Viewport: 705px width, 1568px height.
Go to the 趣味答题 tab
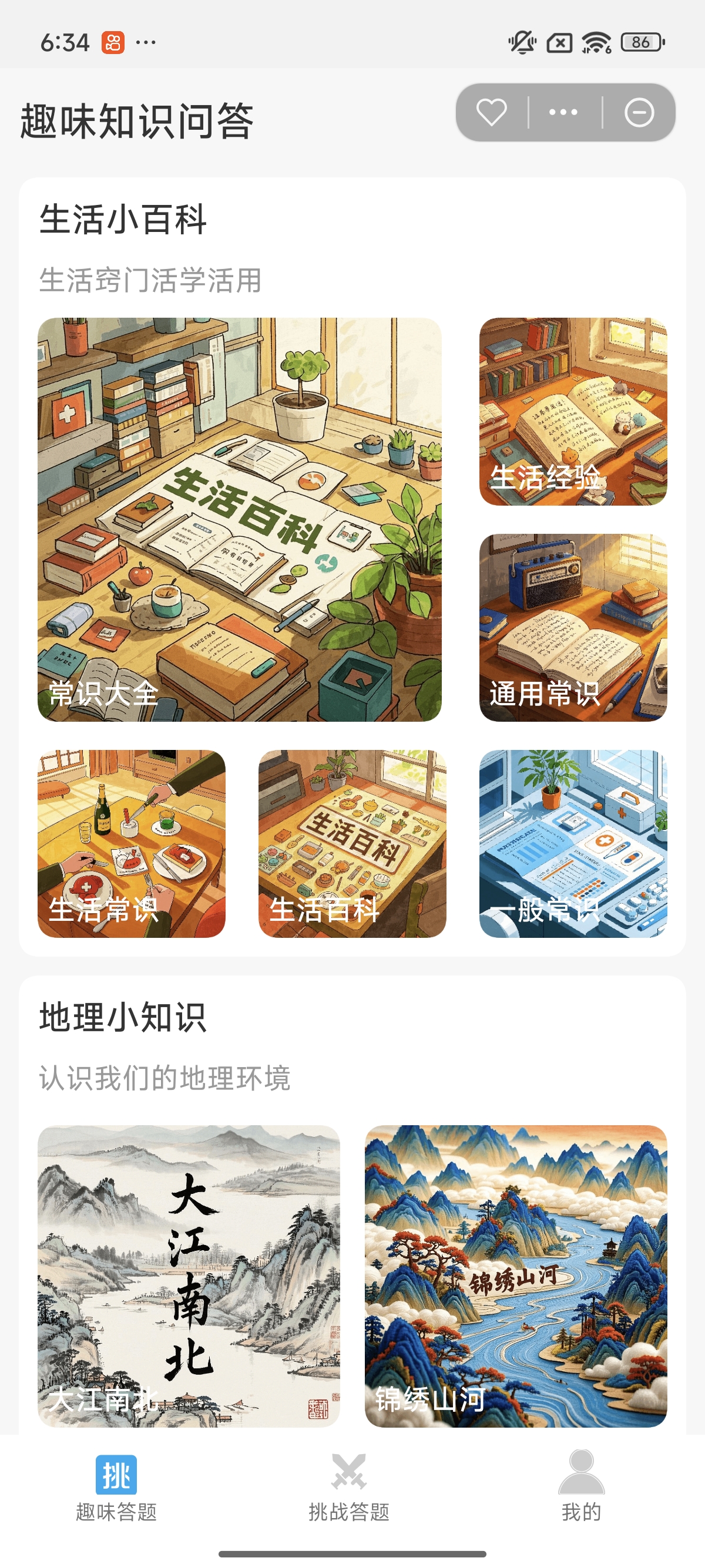coord(116,1485)
